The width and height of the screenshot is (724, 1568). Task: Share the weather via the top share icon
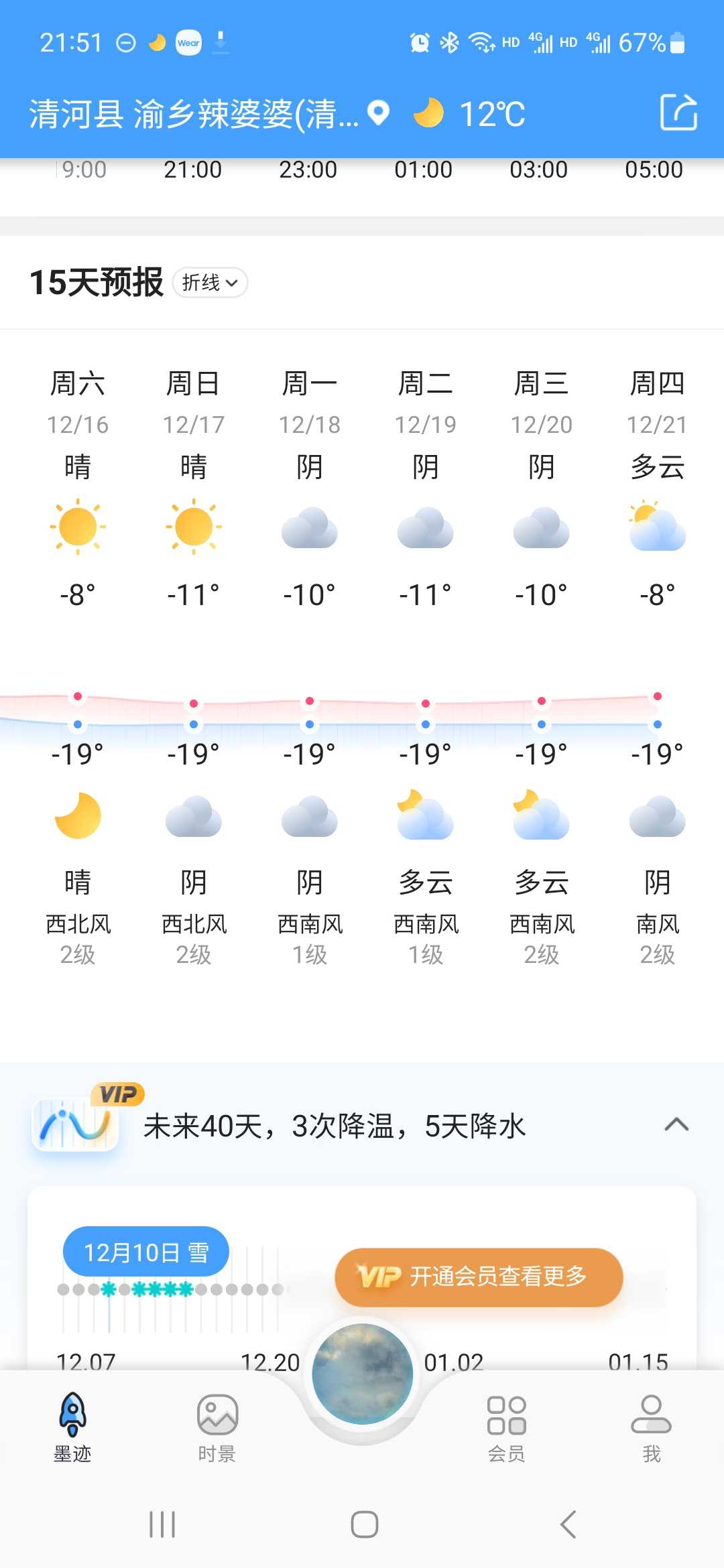(678, 113)
